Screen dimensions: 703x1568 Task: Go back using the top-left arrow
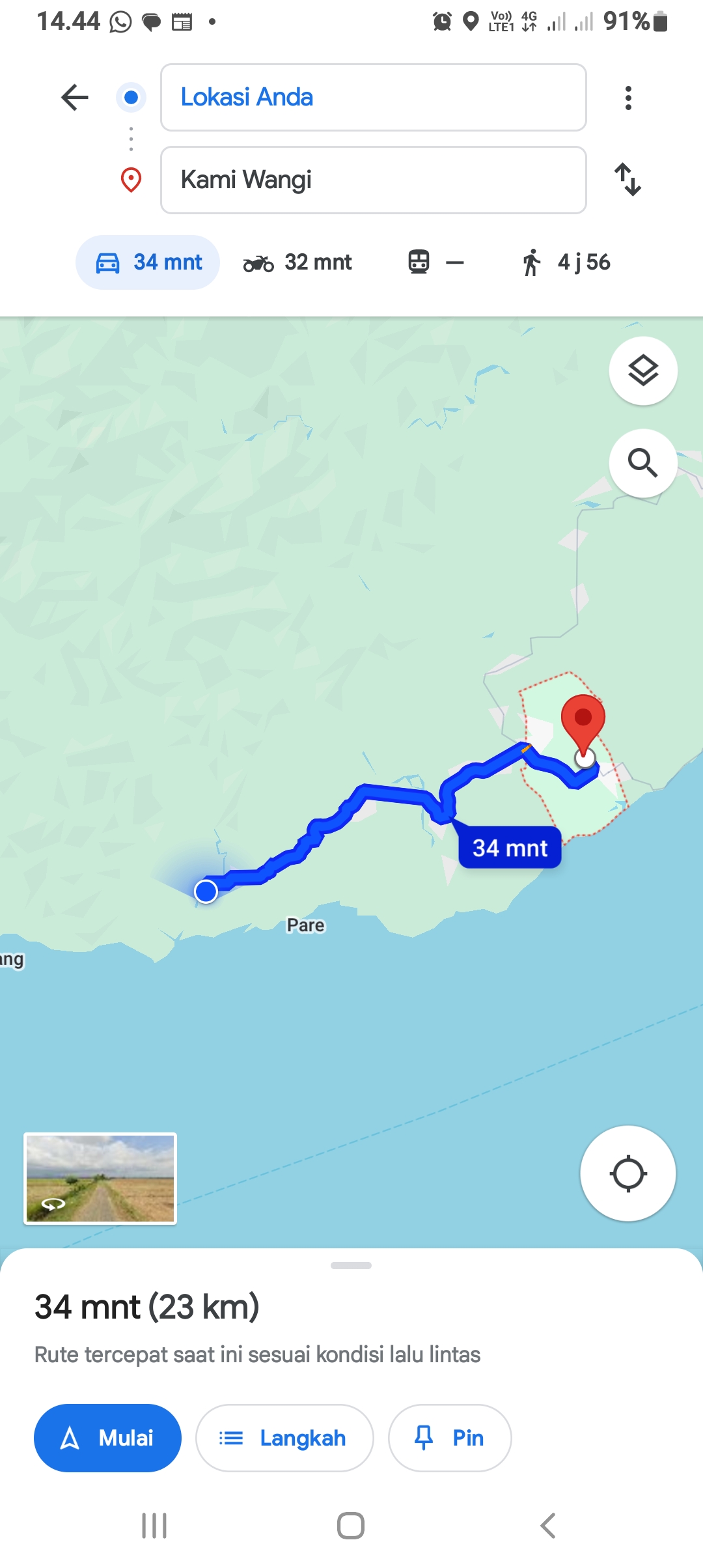(75, 98)
